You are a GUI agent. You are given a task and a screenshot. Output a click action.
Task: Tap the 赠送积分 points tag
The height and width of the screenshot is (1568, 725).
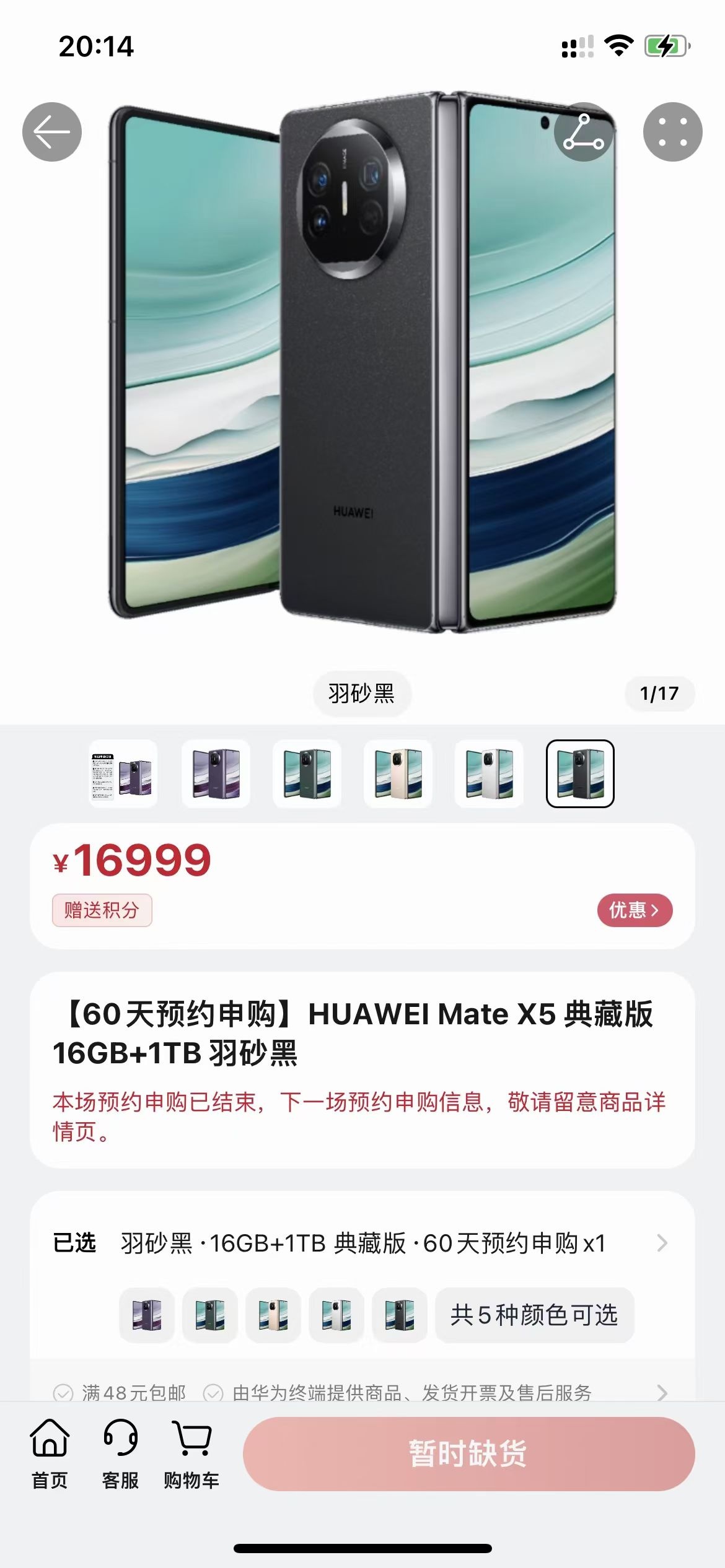tap(102, 910)
